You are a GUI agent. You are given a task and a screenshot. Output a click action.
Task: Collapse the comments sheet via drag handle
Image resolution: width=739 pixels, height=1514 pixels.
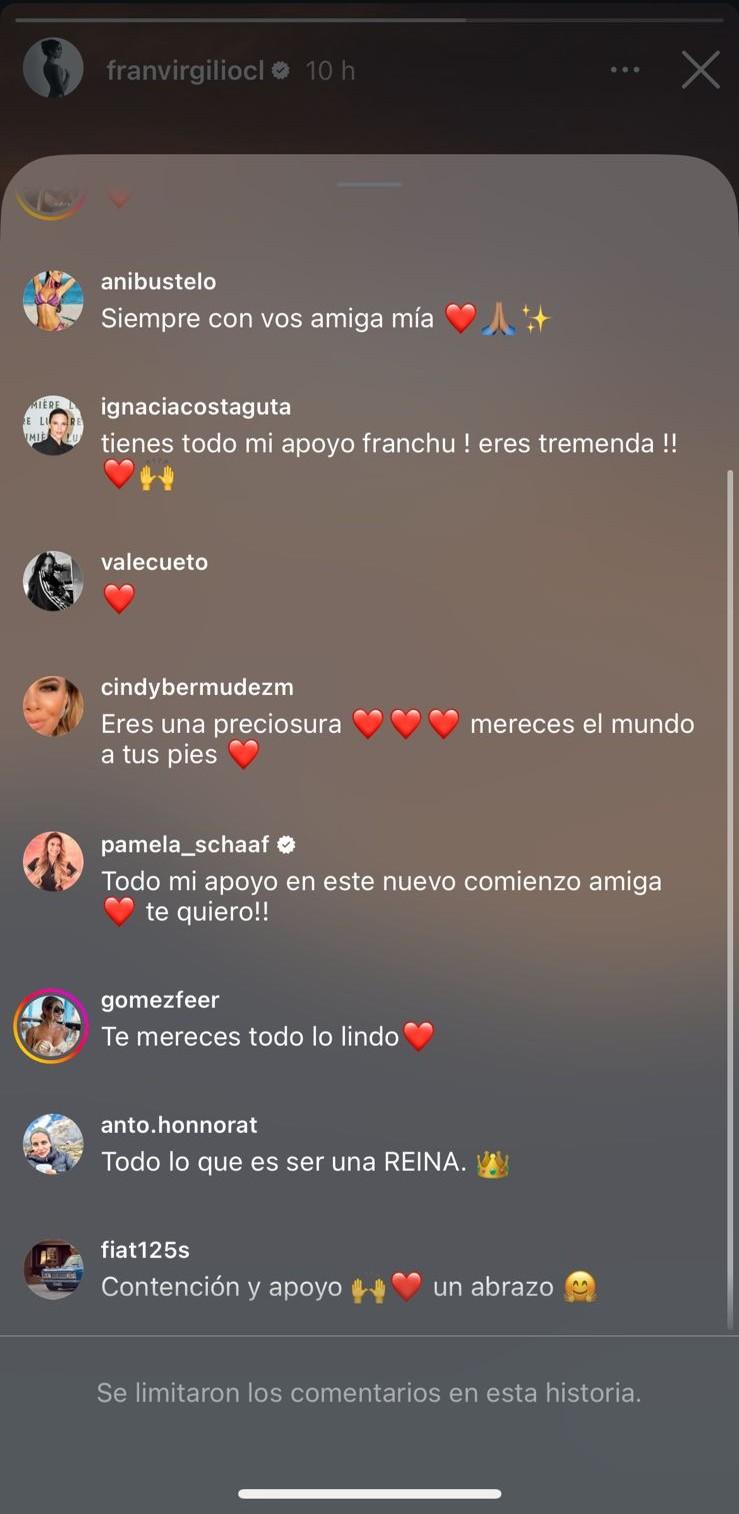(369, 182)
